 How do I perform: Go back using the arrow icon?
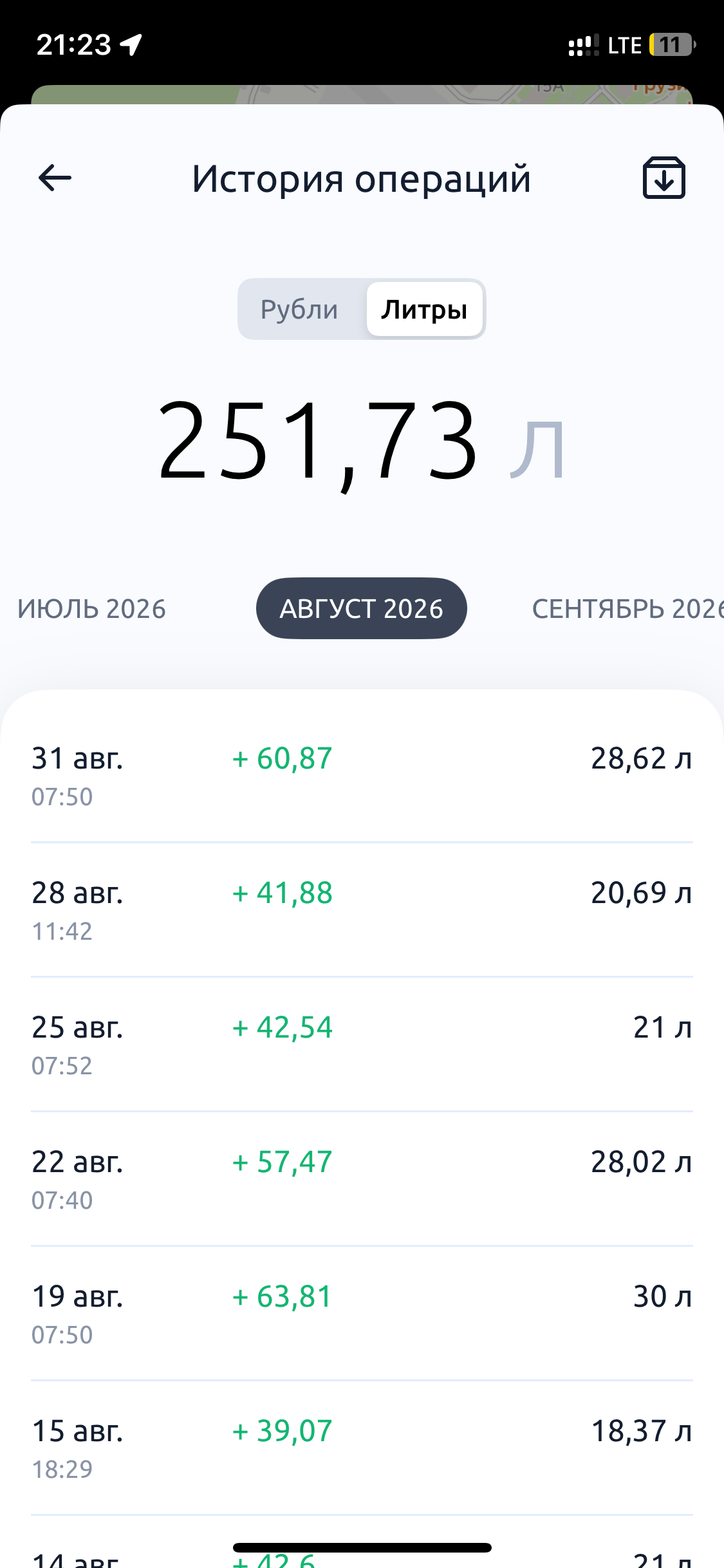(55, 178)
